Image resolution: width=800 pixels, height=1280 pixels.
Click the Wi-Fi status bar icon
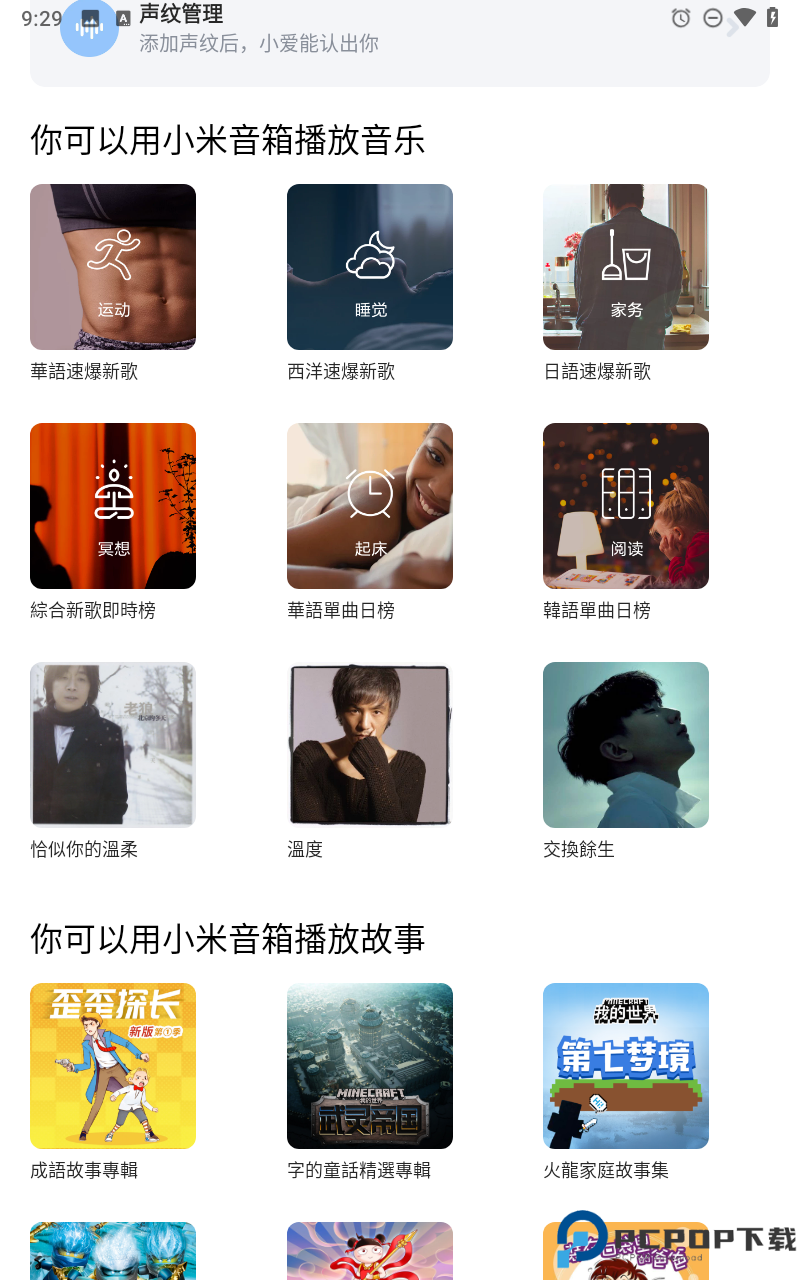[745, 17]
